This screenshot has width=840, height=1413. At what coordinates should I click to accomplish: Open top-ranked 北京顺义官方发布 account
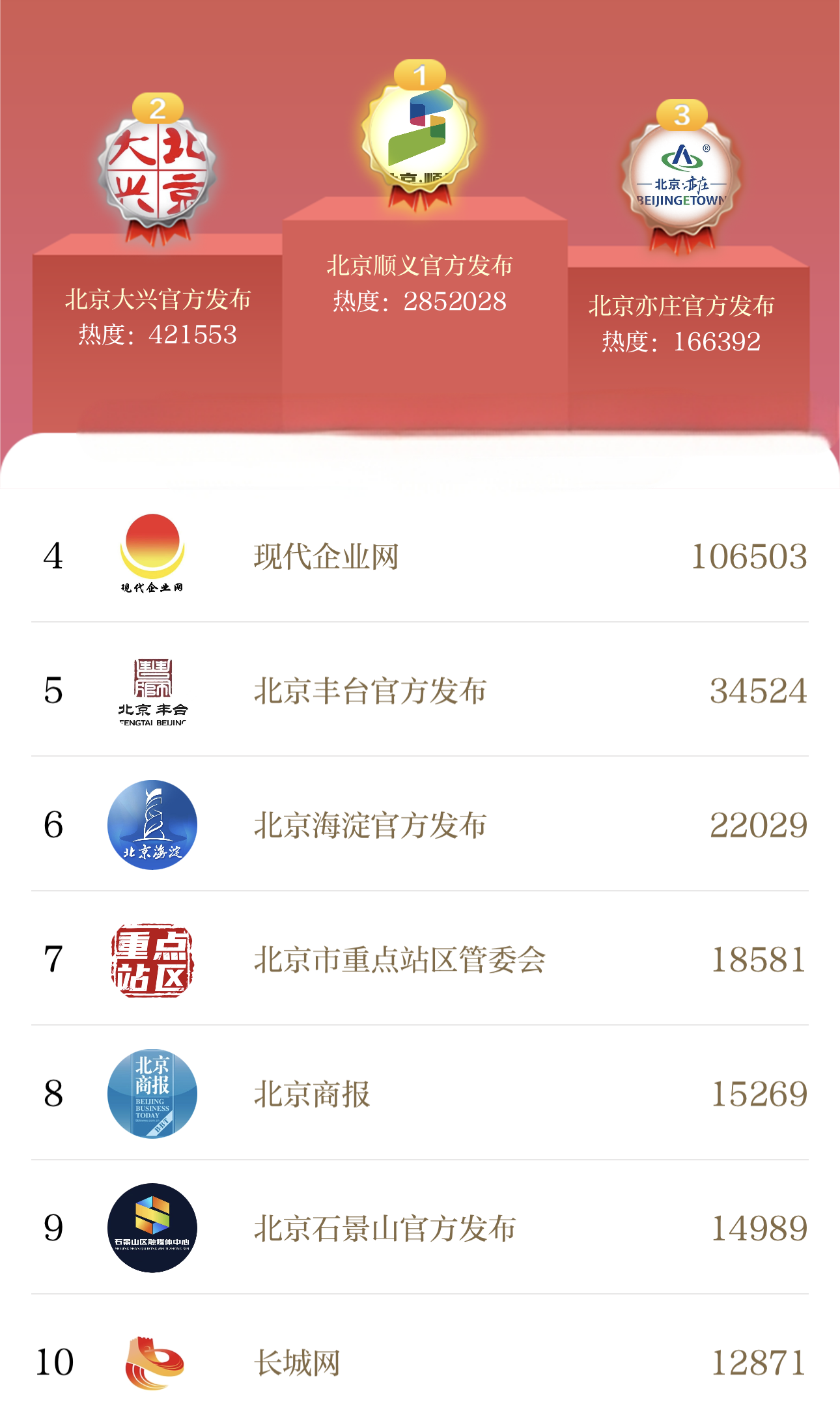point(420,266)
